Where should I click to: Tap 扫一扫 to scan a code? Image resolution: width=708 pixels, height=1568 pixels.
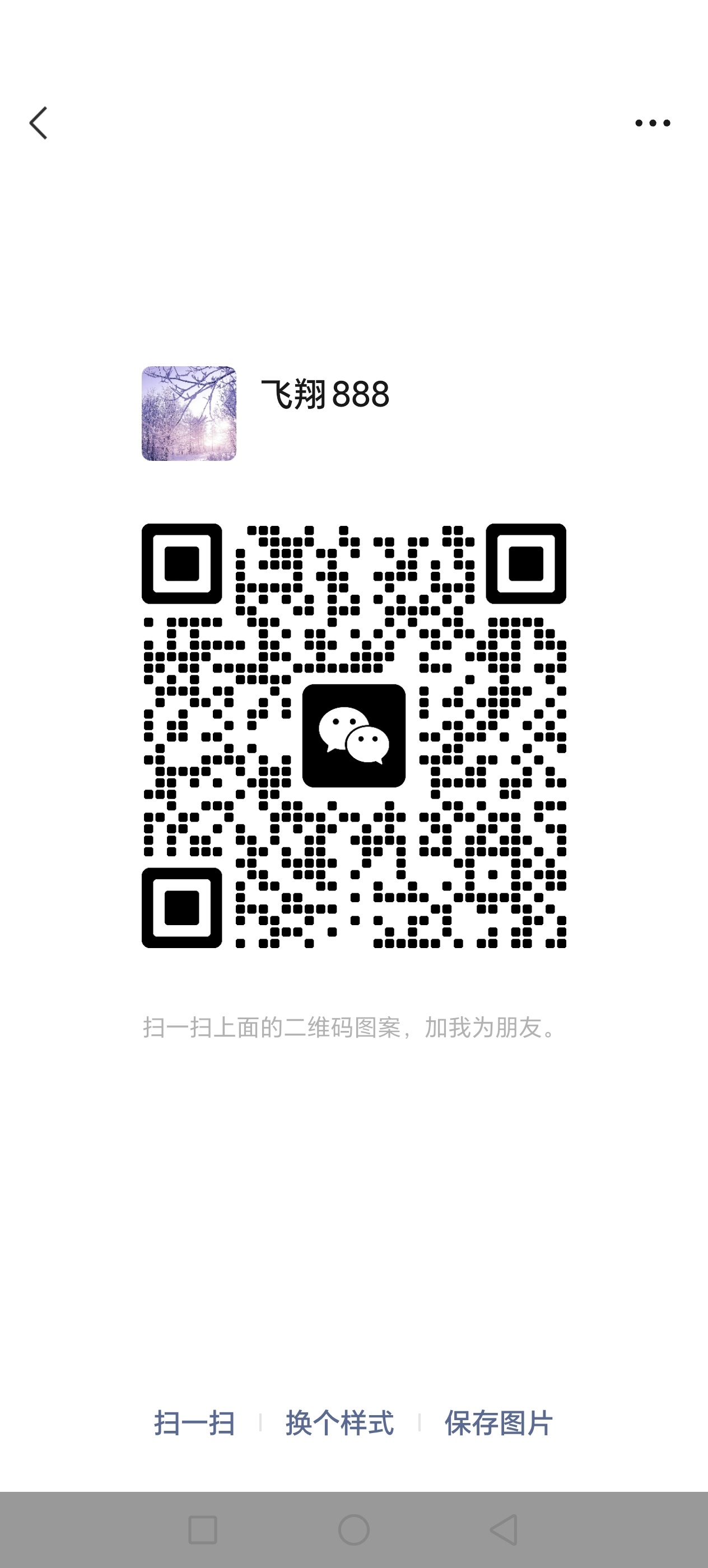[194, 1423]
